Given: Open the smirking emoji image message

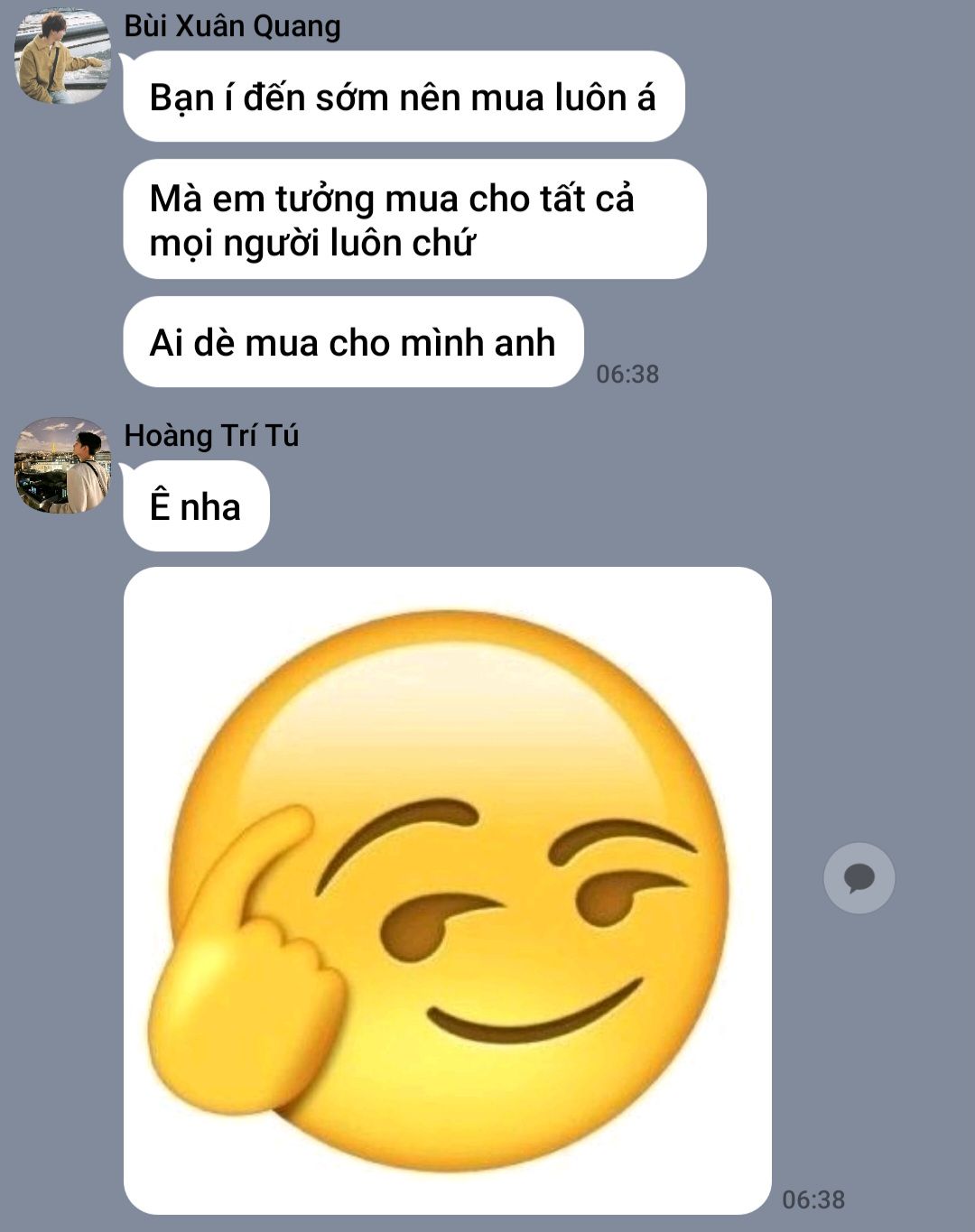Looking at the screenshot, I should pyautogui.click(x=447, y=889).
